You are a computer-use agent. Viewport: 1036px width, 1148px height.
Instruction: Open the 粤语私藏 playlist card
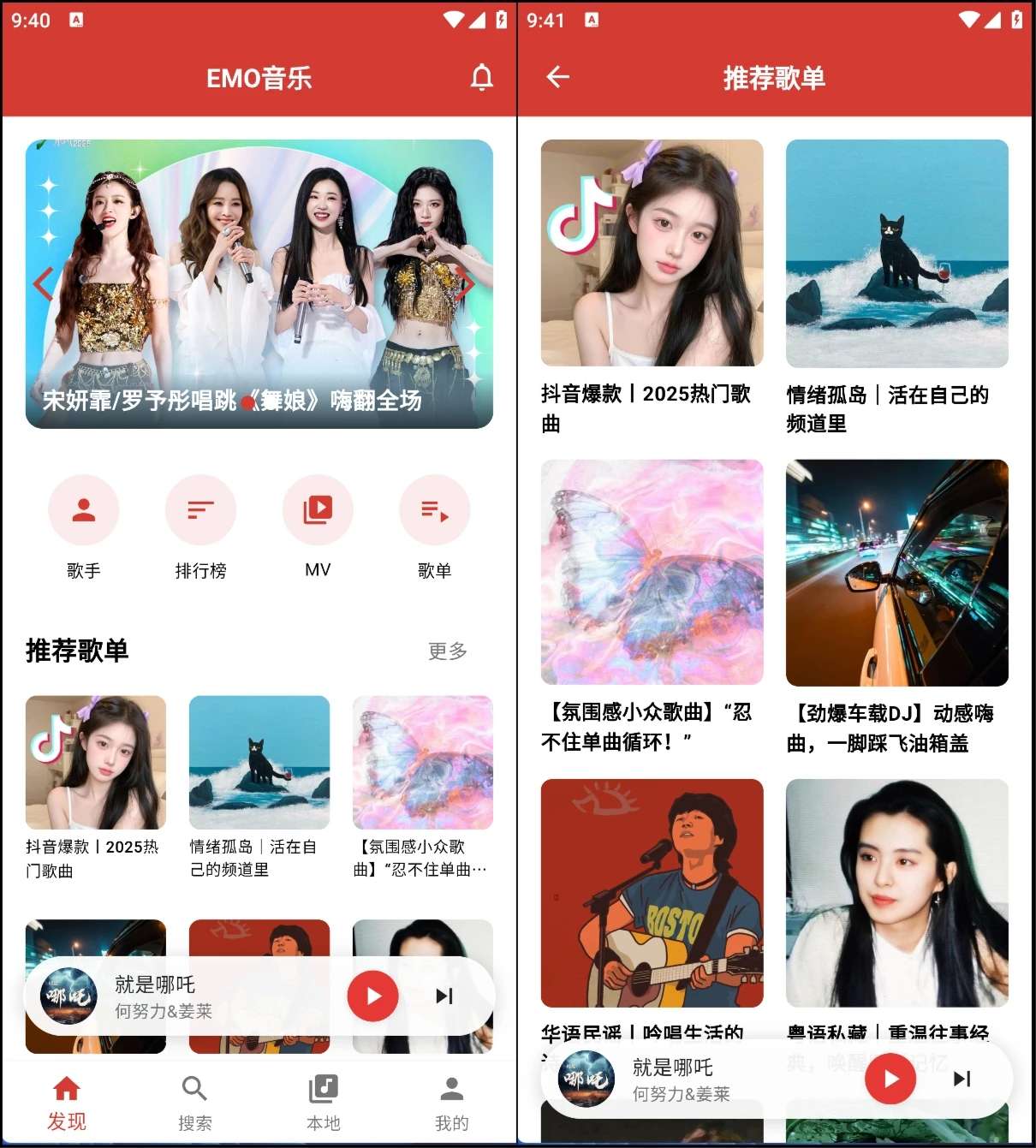coord(896,893)
